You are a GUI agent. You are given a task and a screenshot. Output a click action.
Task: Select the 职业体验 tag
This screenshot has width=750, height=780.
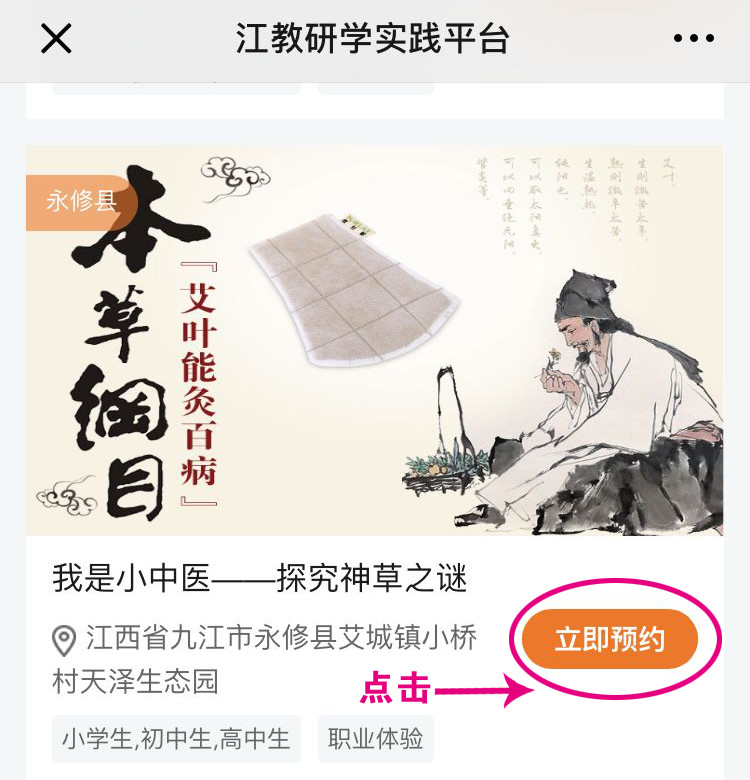376,739
